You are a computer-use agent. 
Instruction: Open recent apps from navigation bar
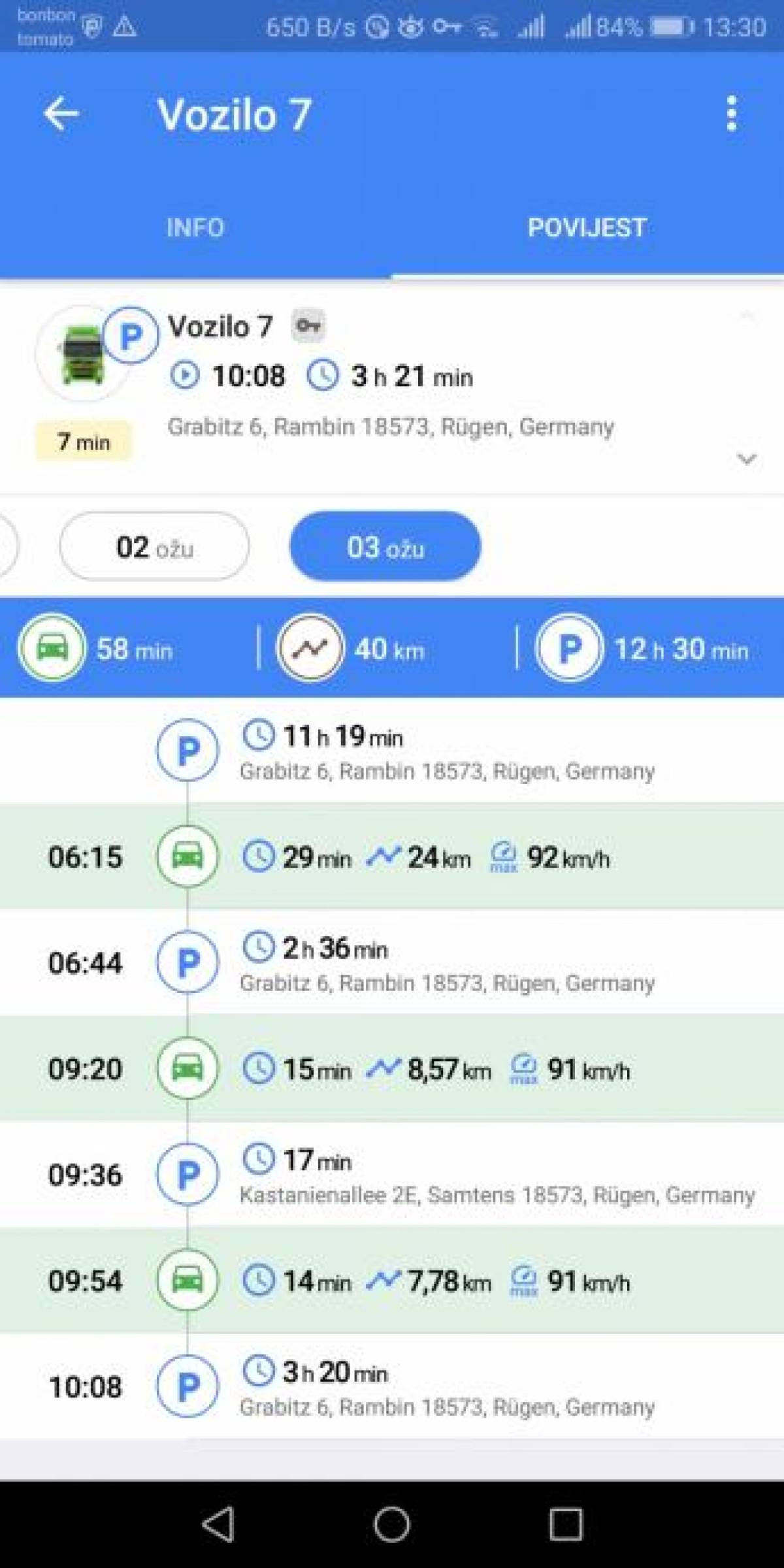click(566, 1524)
